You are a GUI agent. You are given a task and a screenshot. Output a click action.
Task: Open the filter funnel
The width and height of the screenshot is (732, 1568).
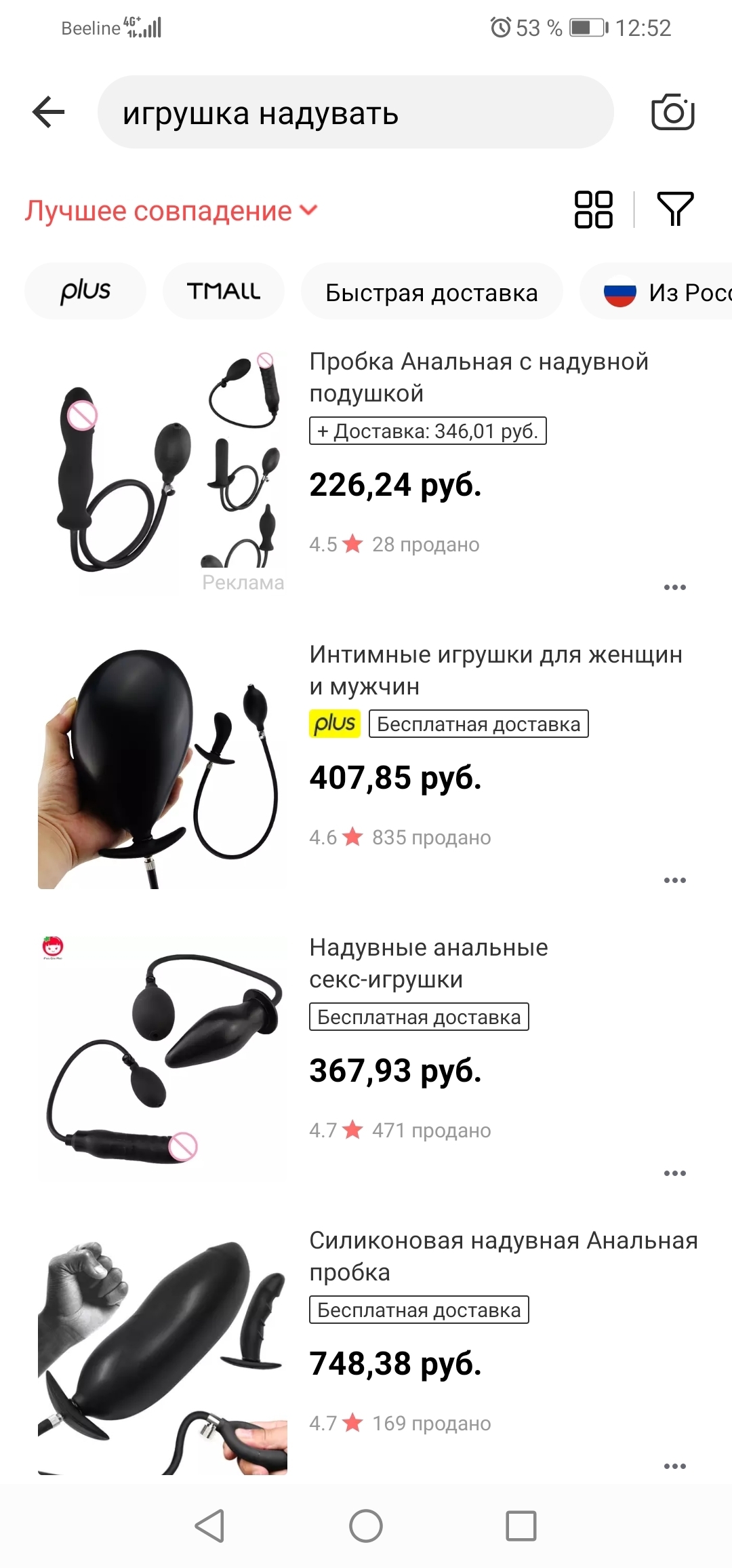point(675,210)
